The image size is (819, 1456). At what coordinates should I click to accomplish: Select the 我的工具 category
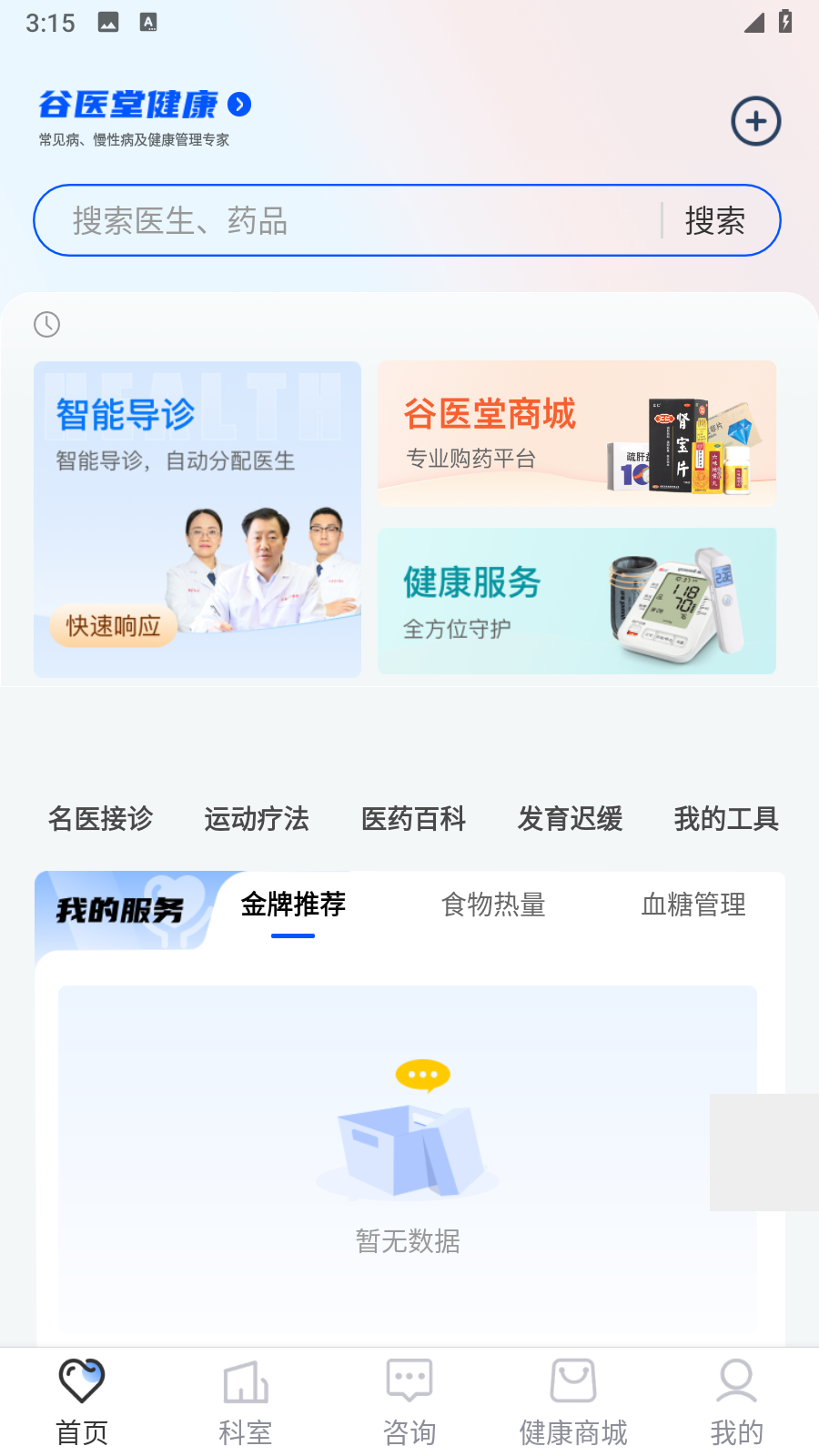(725, 818)
